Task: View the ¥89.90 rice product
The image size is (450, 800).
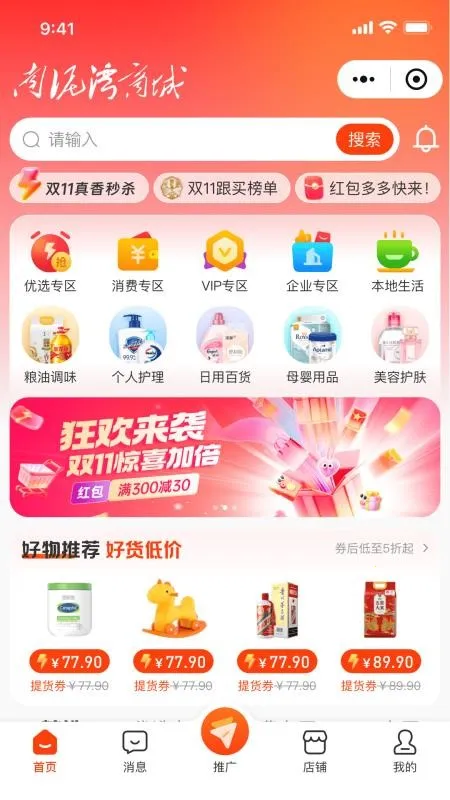Action: 381,635
